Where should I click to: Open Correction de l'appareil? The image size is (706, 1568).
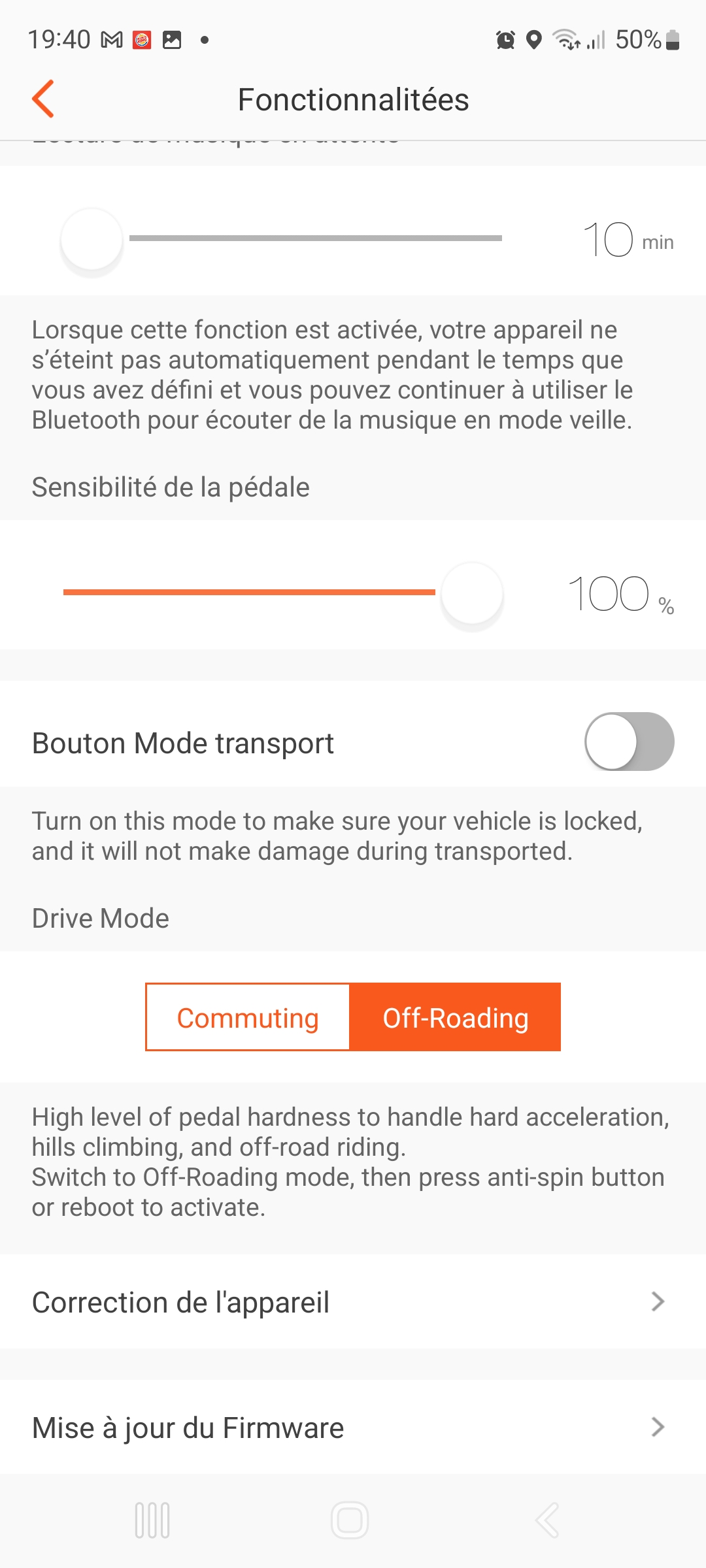(x=353, y=1301)
